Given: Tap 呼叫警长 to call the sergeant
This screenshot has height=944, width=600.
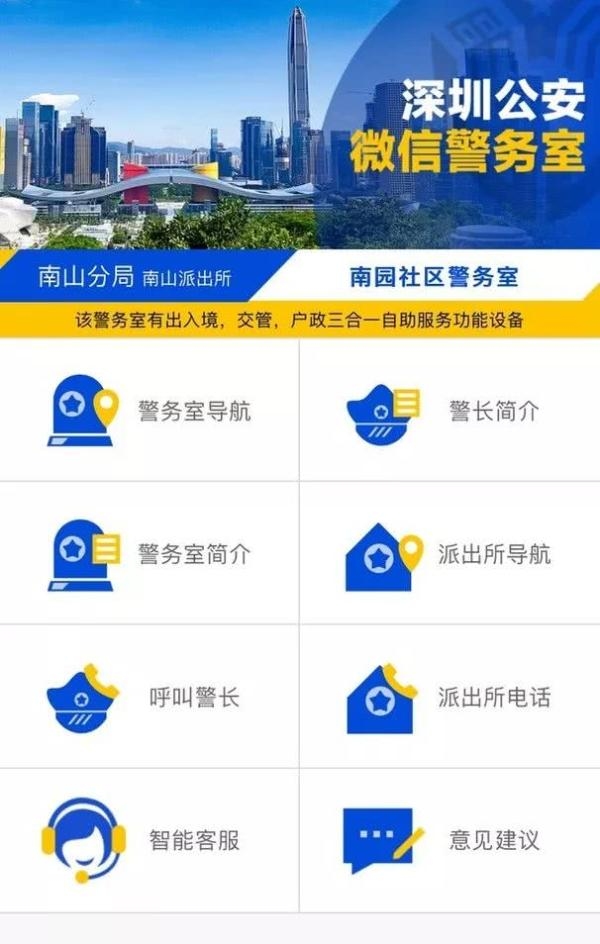Looking at the screenshot, I should (150, 697).
